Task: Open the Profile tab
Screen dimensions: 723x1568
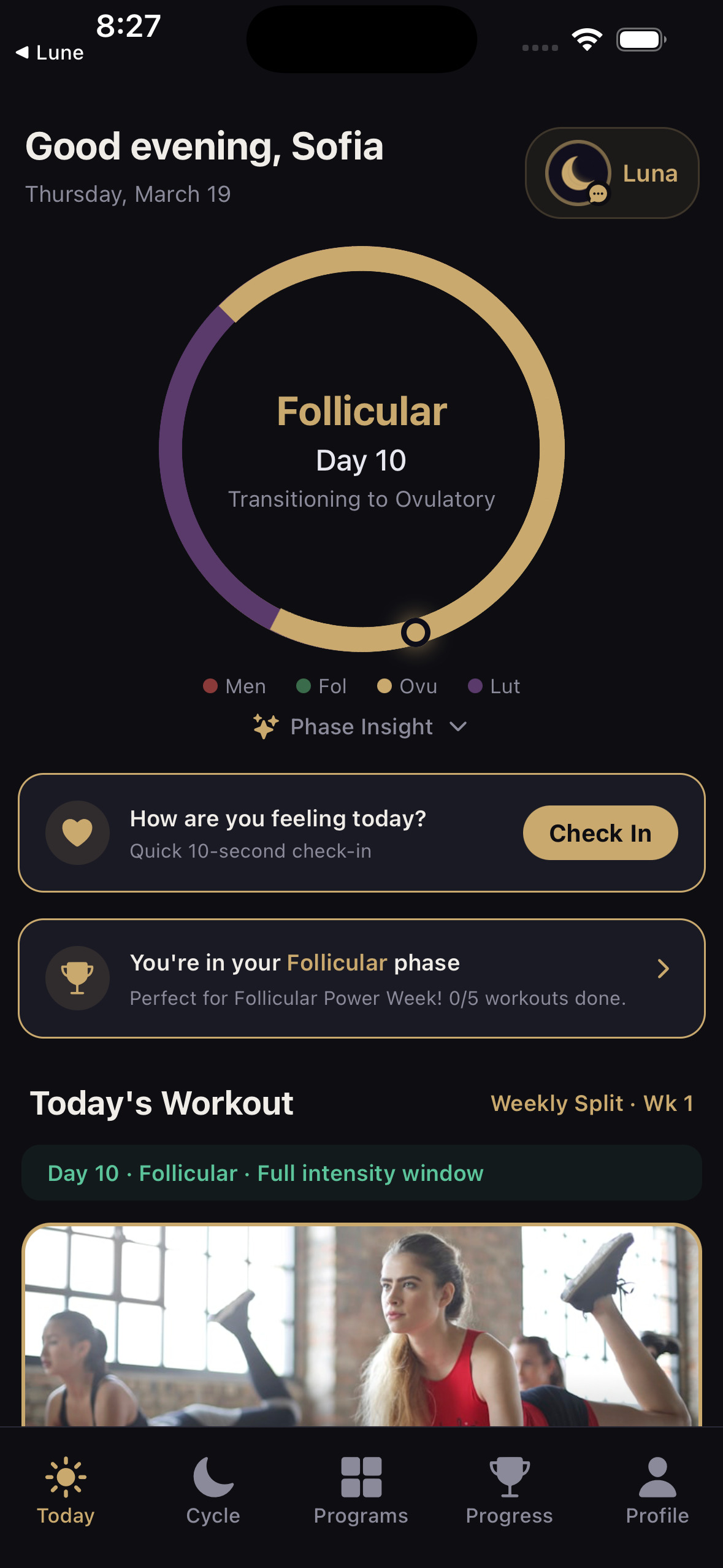Action: tap(657, 1491)
